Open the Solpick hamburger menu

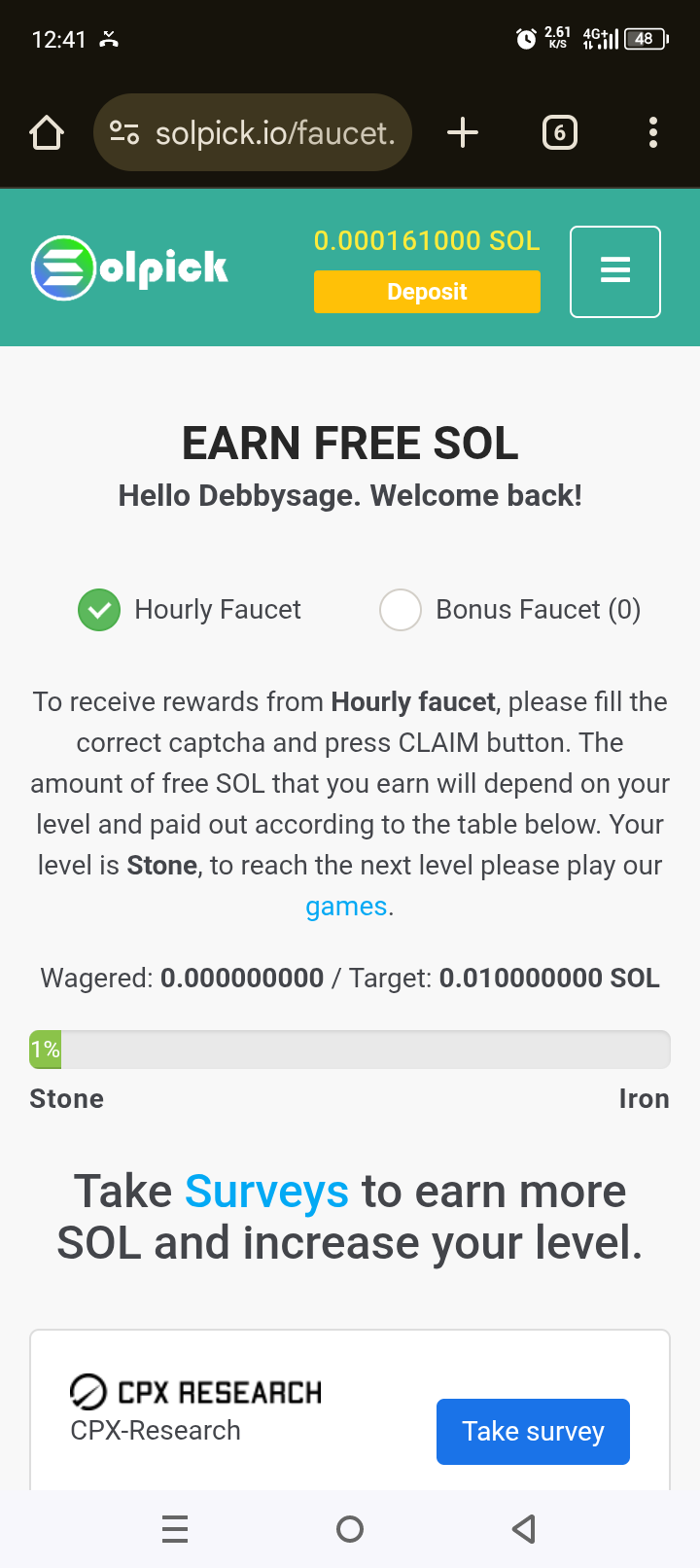point(615,271)
